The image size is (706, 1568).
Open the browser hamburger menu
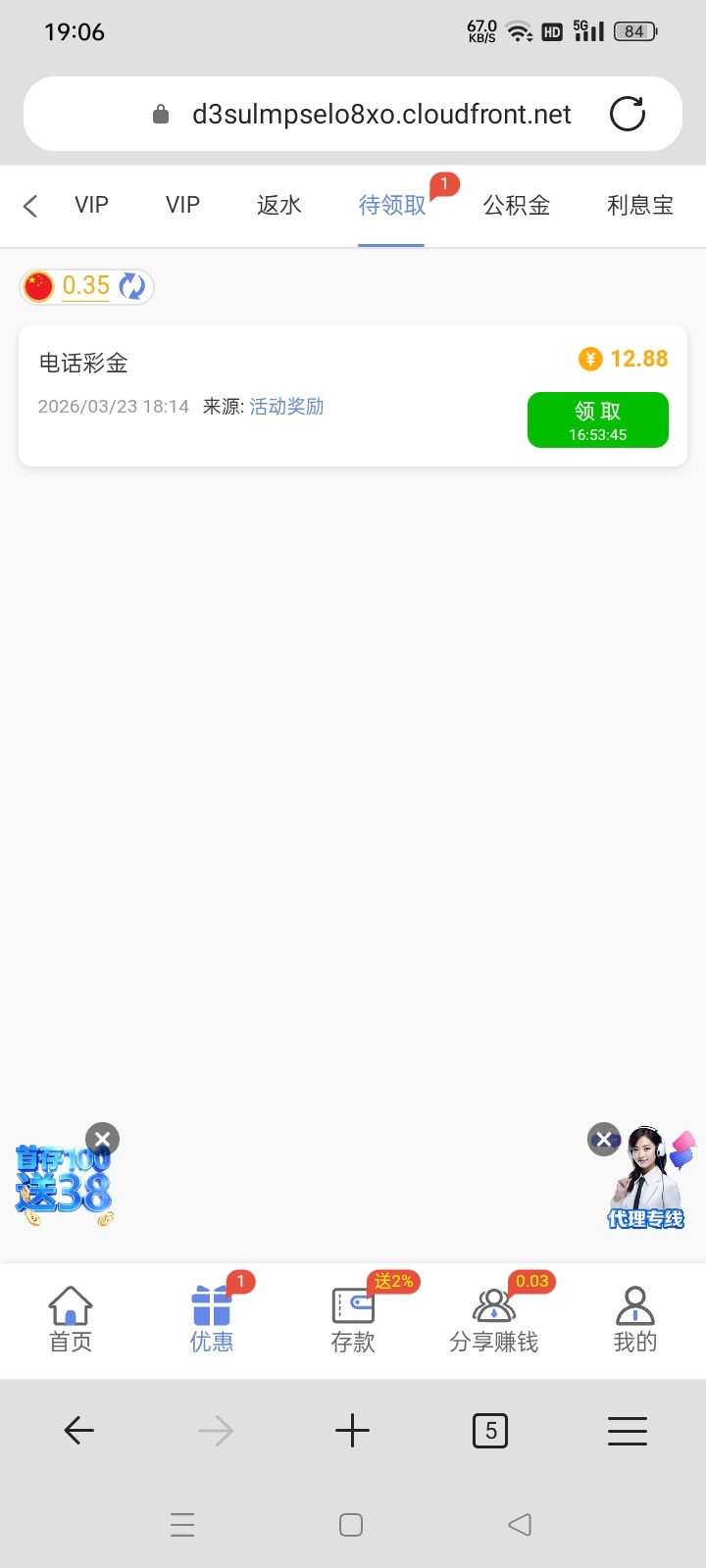[628, 1432]
